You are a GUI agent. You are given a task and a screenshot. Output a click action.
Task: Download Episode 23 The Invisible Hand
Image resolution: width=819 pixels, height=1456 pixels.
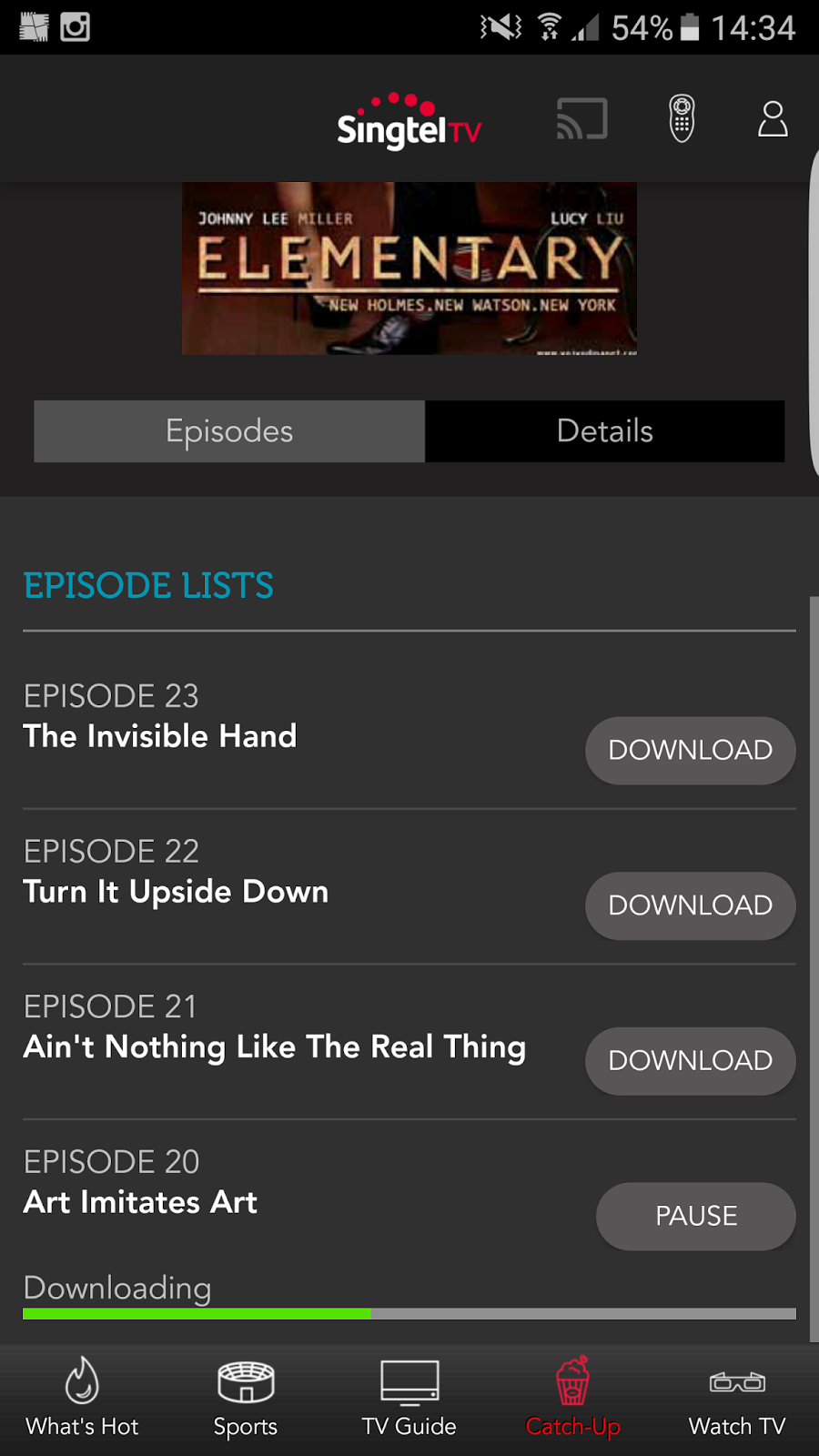(x=690, y=750)
